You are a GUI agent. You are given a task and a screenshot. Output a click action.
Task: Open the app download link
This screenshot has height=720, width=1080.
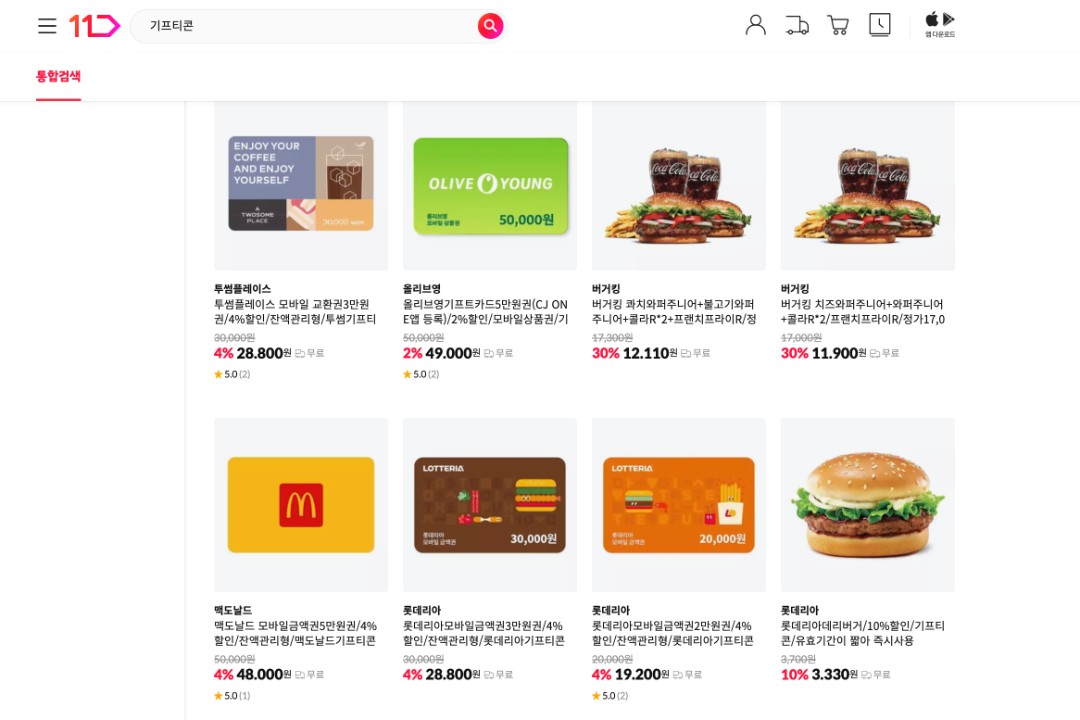point(939,24)
